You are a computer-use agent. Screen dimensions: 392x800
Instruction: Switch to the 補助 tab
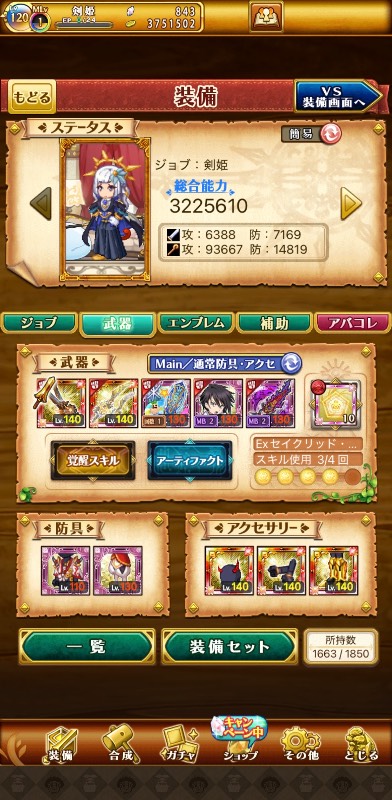(275, 323)
